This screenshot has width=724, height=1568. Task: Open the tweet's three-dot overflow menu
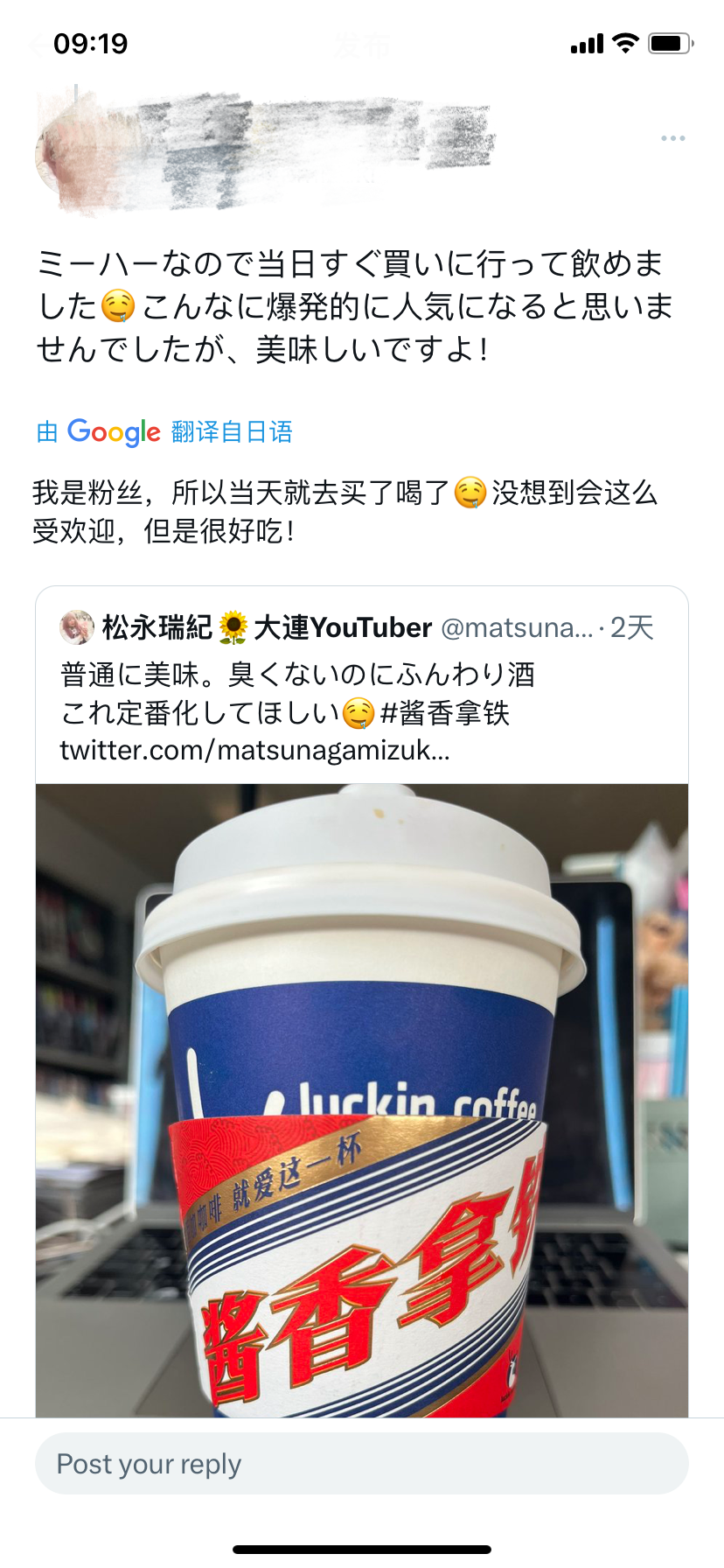pyautogui.click(x=672, y=138)
